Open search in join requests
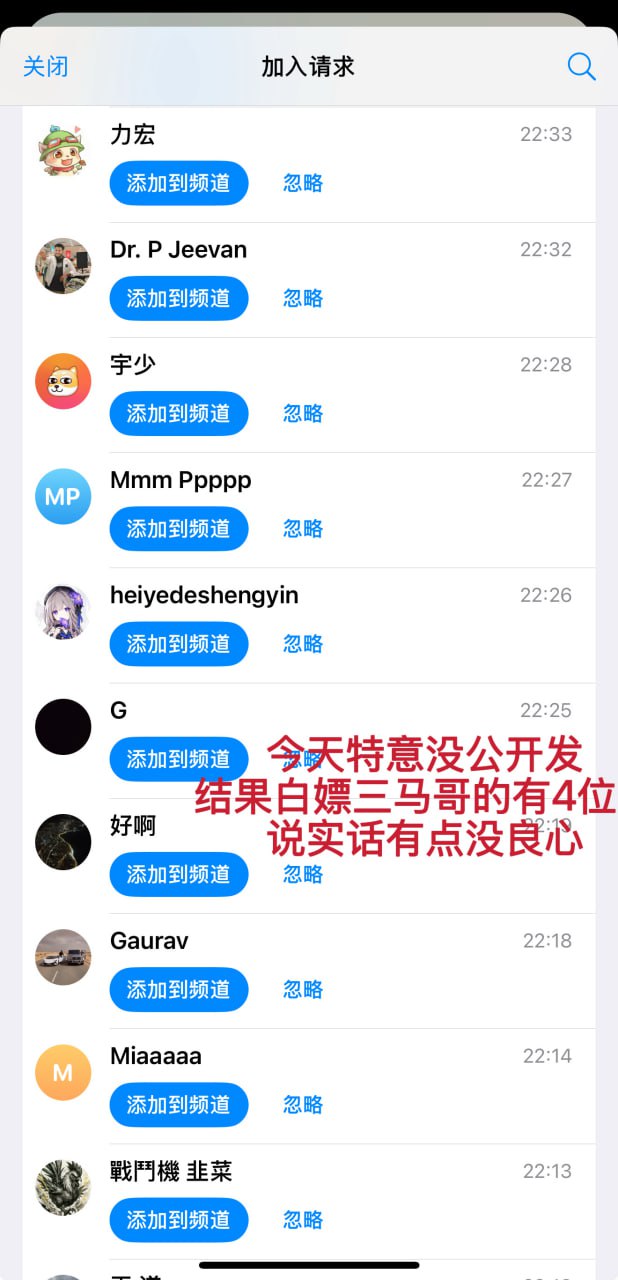Screen dimensions: 618x1280 point(581,67)
